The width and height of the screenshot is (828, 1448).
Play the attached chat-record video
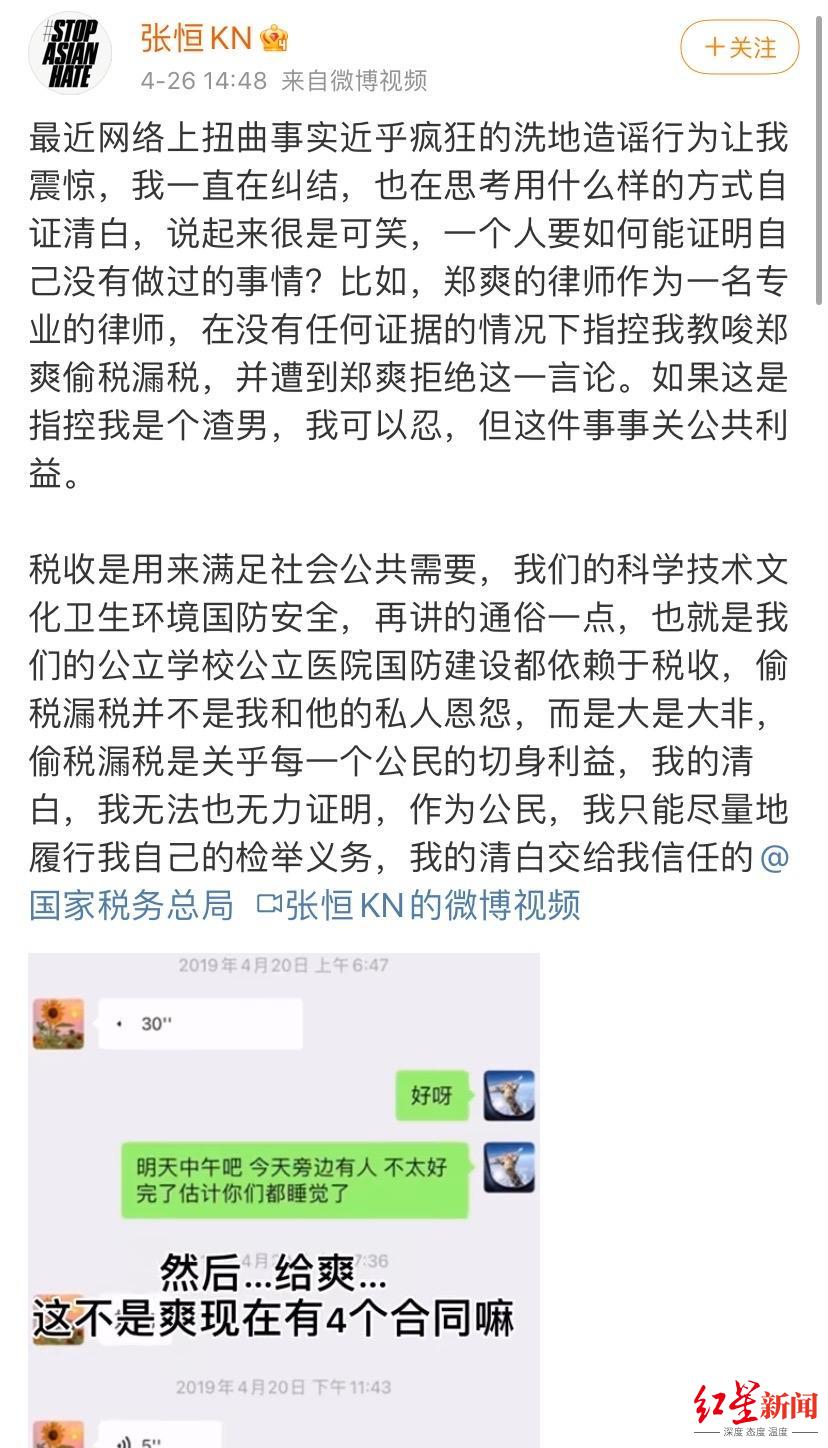pyautogui.click(x=284, y=1198)
